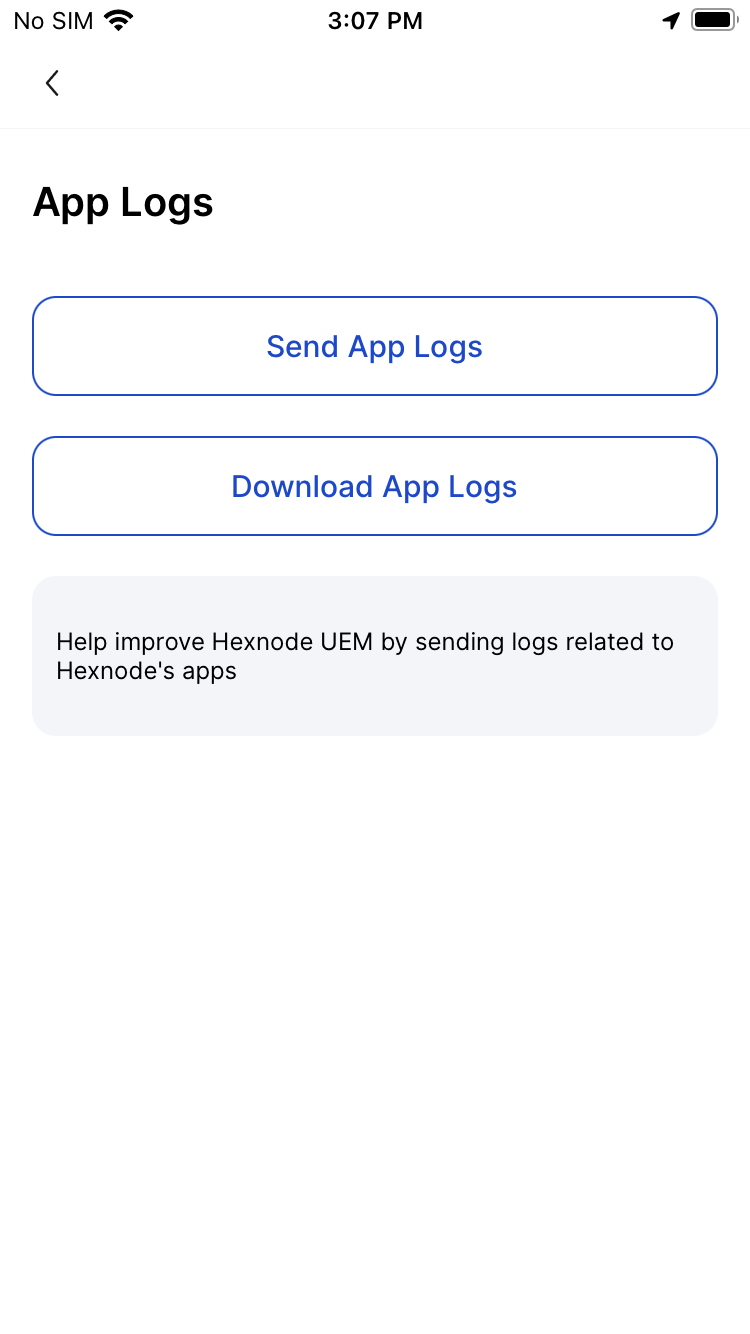Select Download App Logs

375,486
